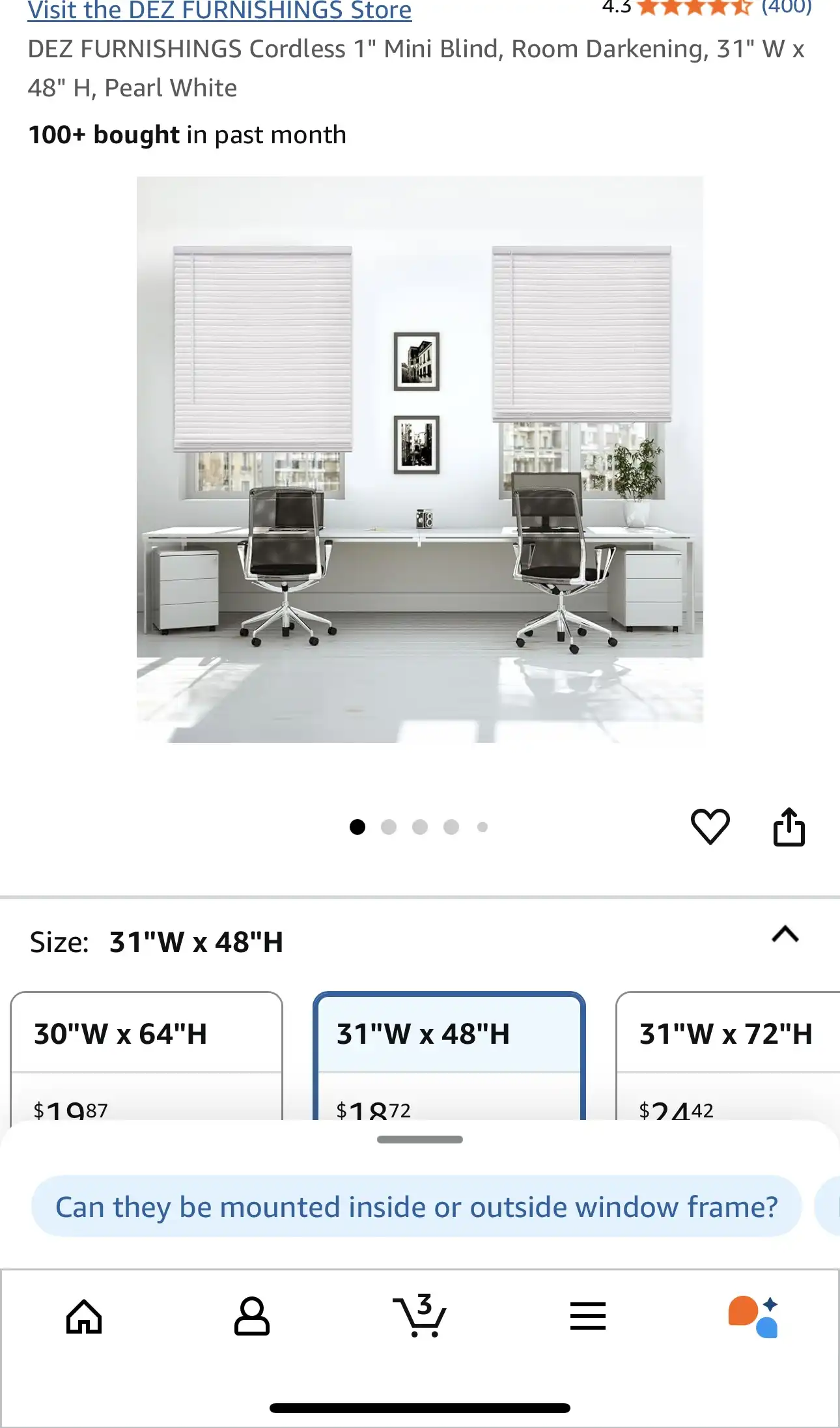Open the AI shopping assistant

[x=753, y=1317]
